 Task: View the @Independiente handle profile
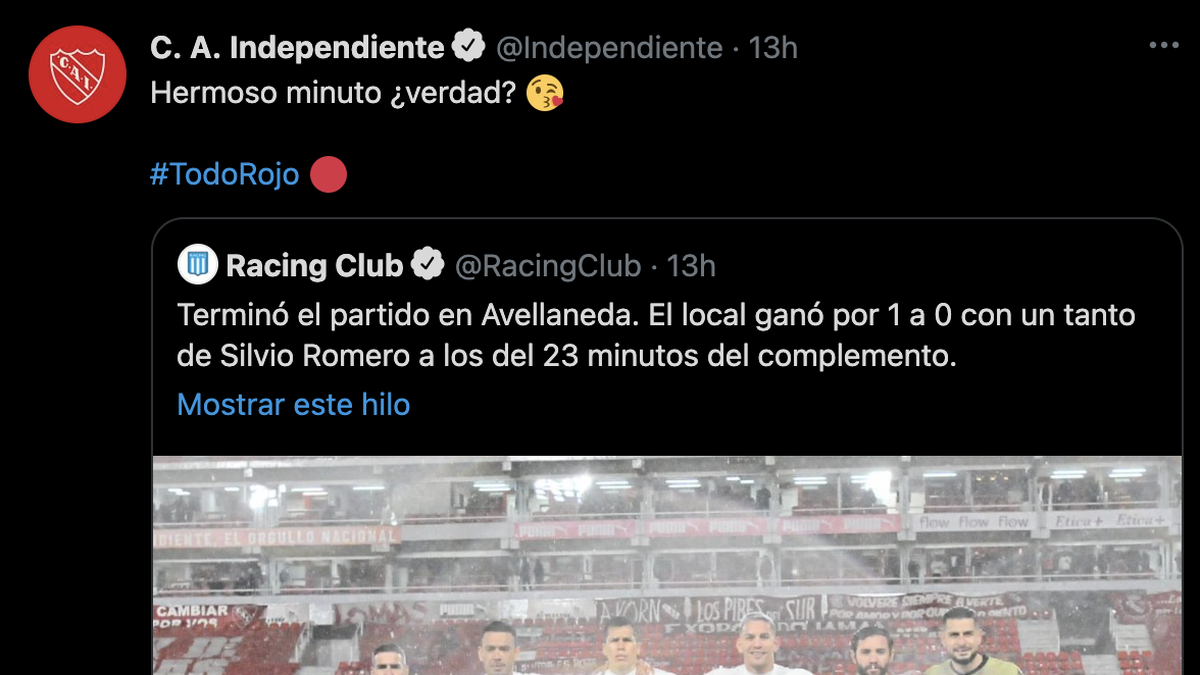[609, 47]
